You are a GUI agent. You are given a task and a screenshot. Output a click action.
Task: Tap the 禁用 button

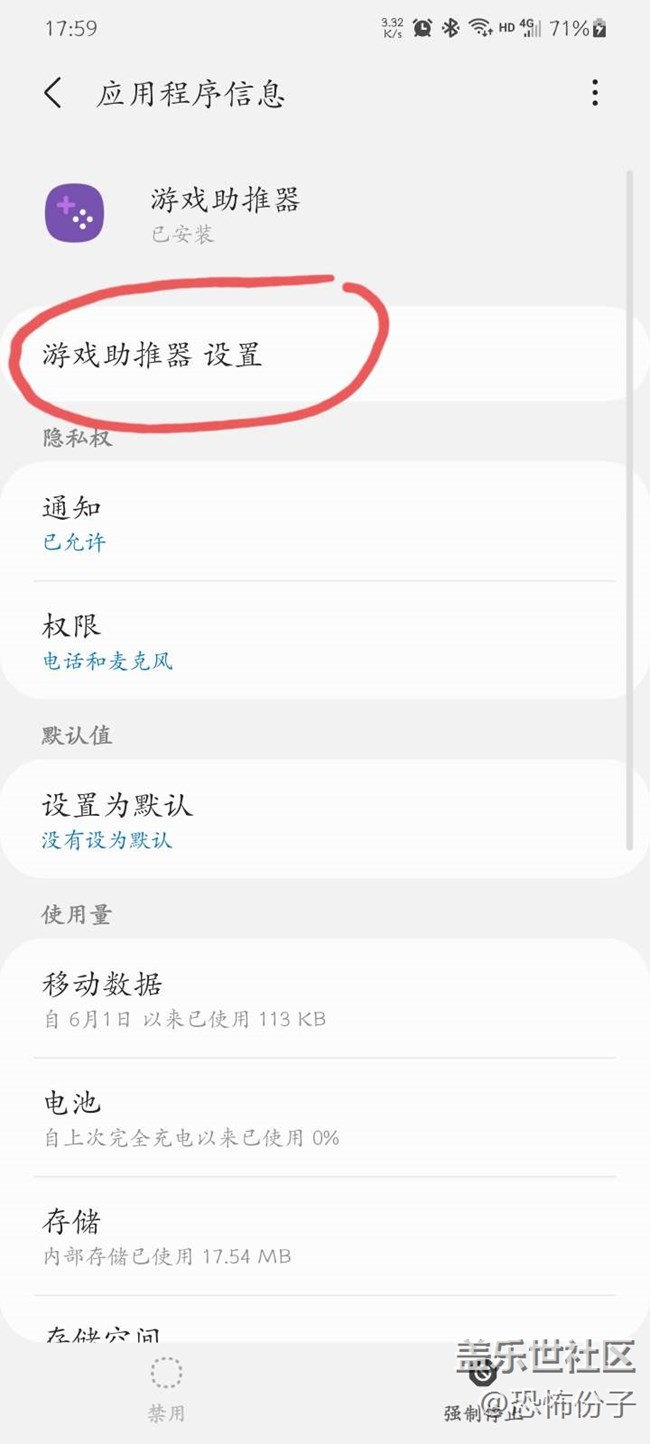point(166,1389)
